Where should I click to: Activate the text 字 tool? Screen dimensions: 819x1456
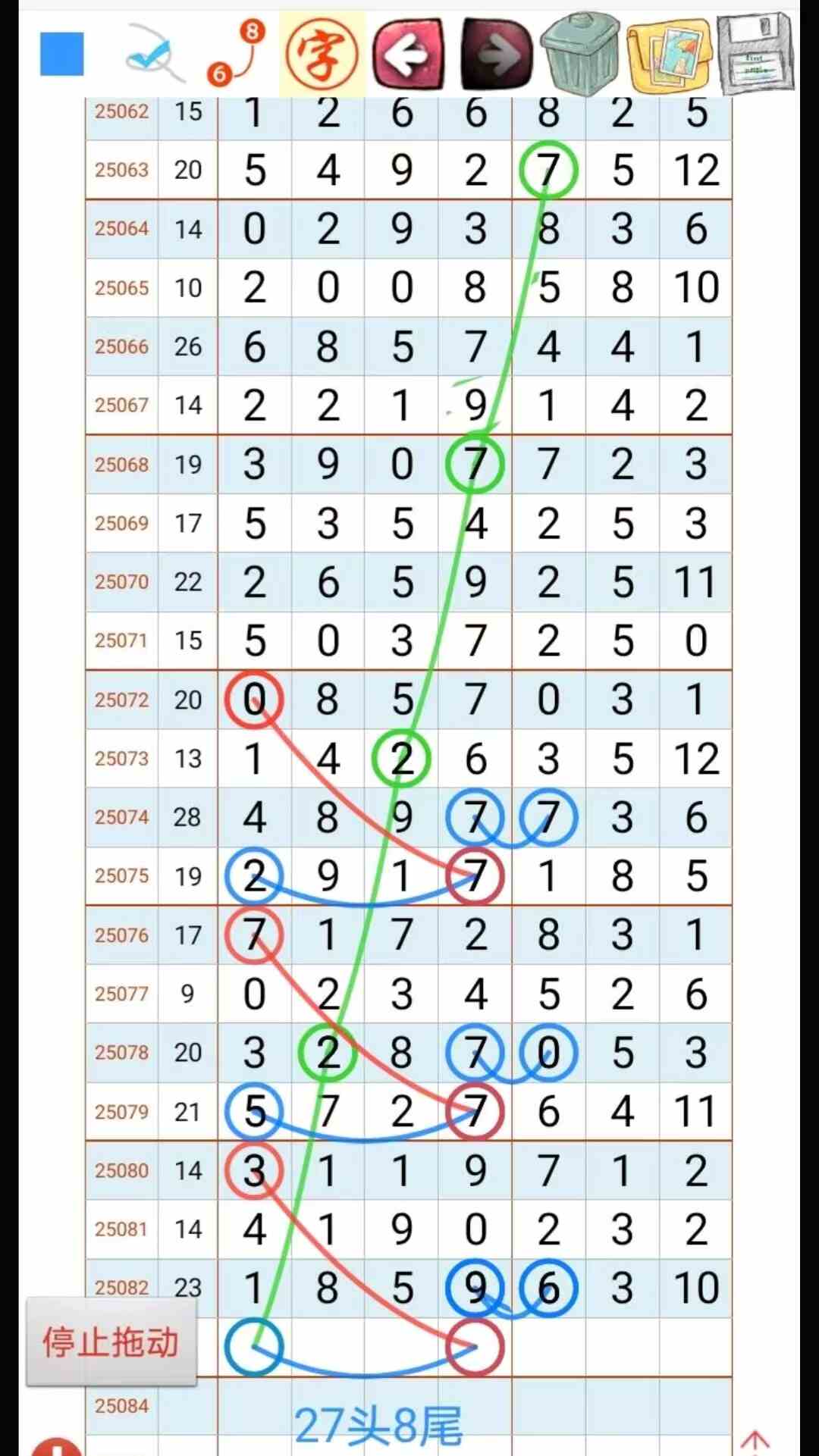(322, 54)
